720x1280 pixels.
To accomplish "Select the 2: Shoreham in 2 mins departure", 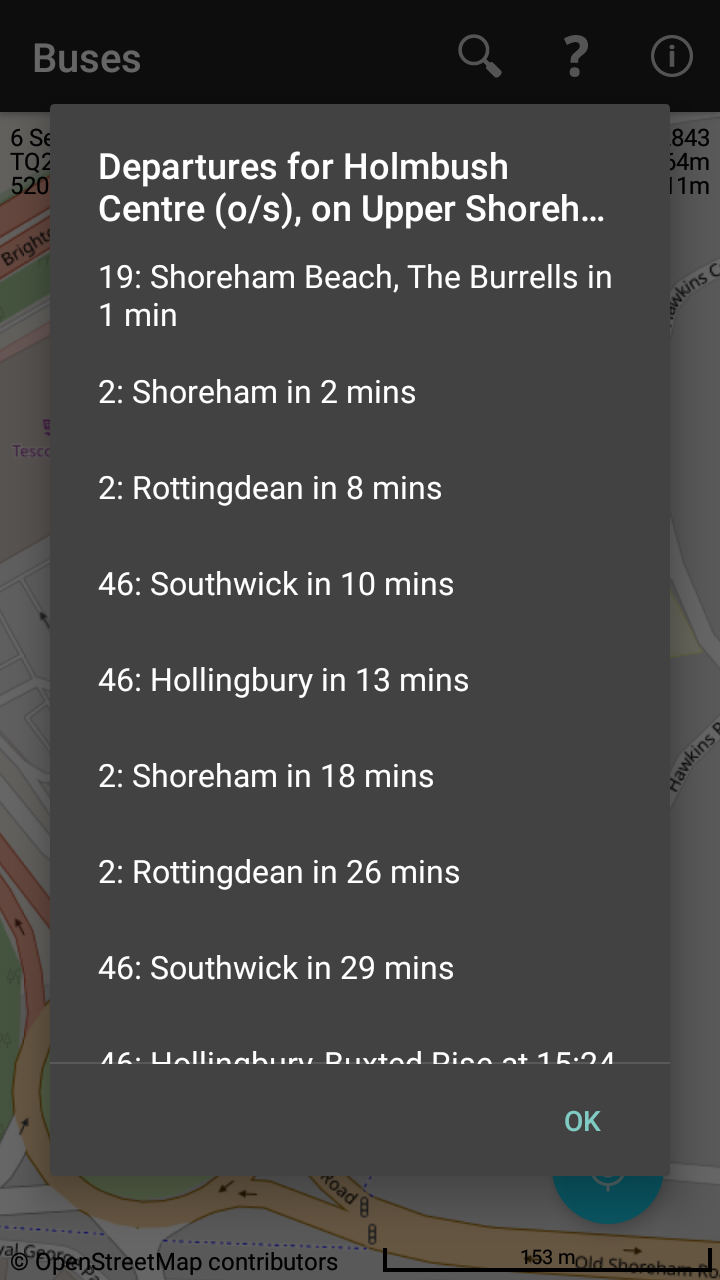I will [360, 392].
